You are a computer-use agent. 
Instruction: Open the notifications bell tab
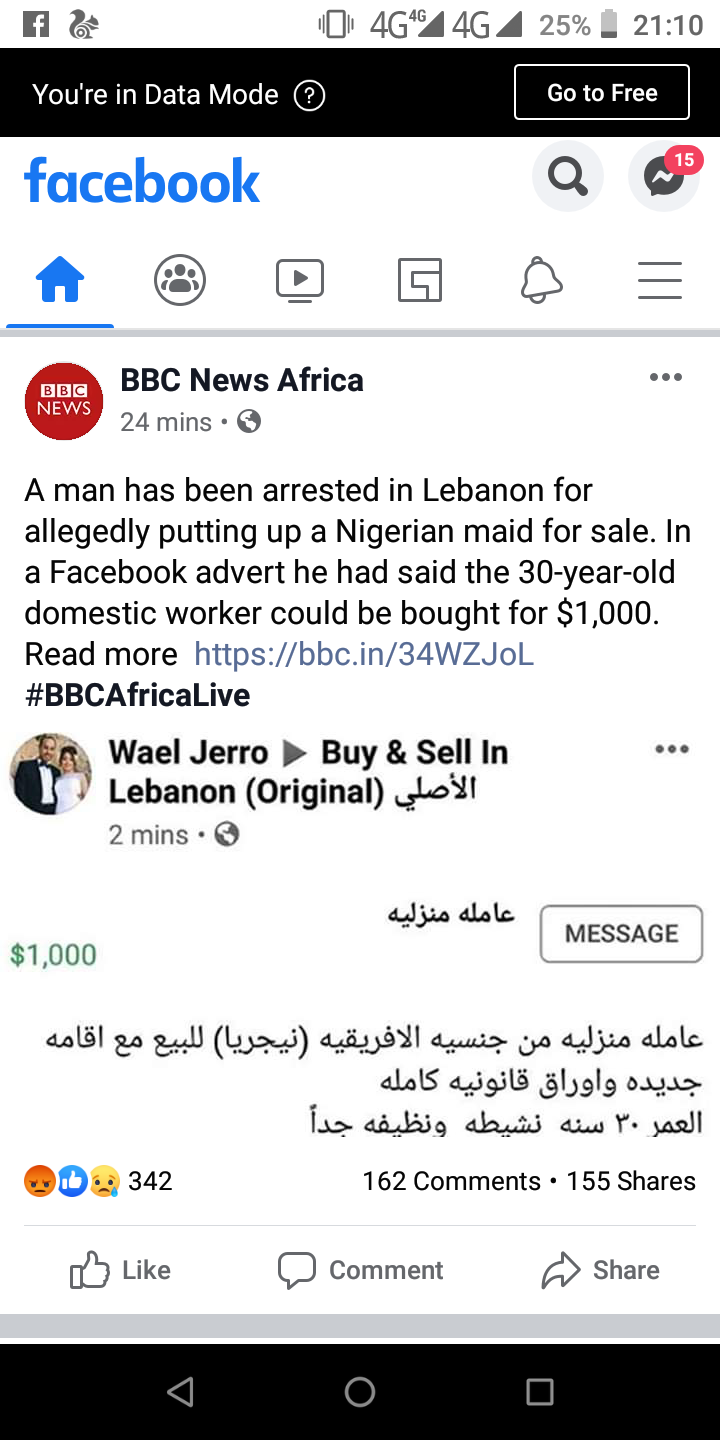(x=541, y=280)
